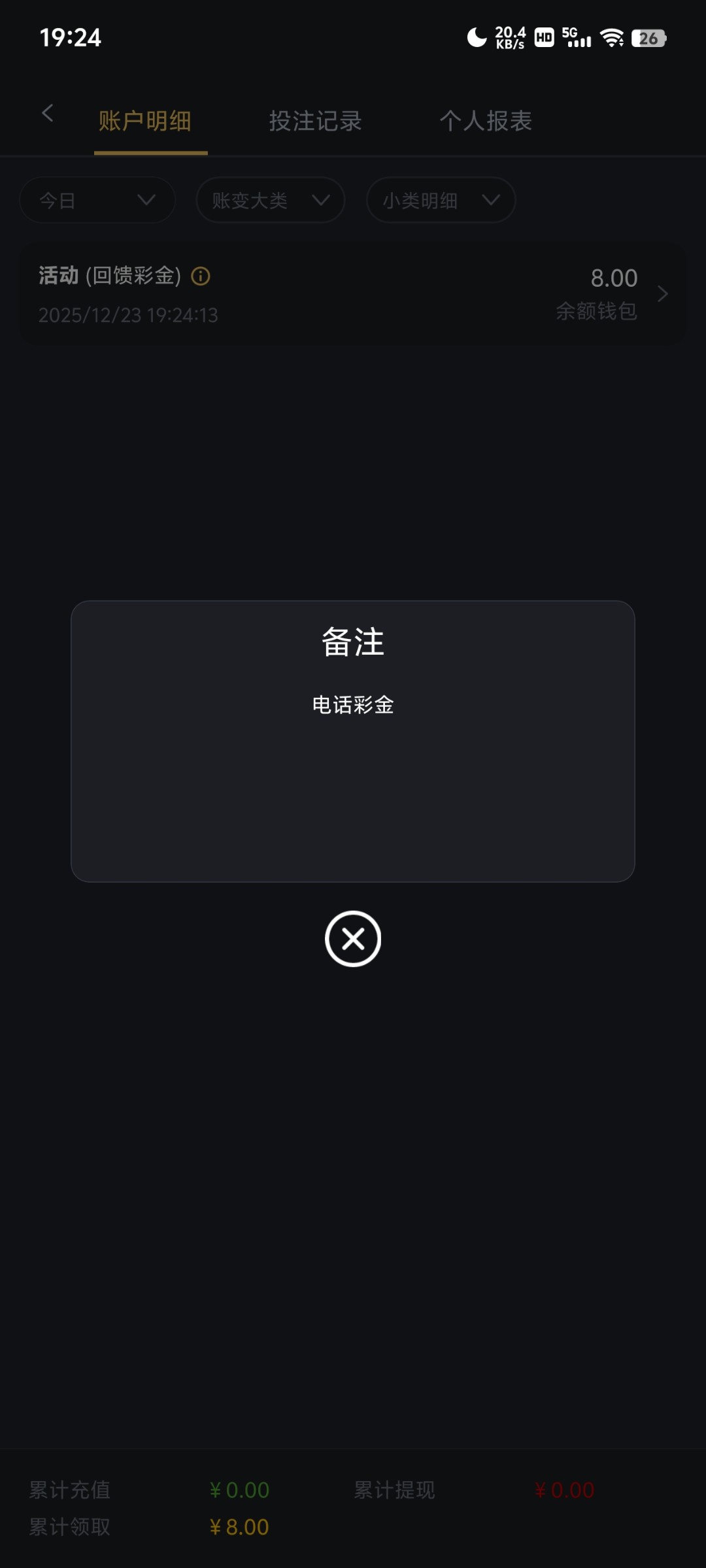The width and height of the screenshot is (706, 1568).
Task: Select the 账户明细 tab
Action: [145, 121]
